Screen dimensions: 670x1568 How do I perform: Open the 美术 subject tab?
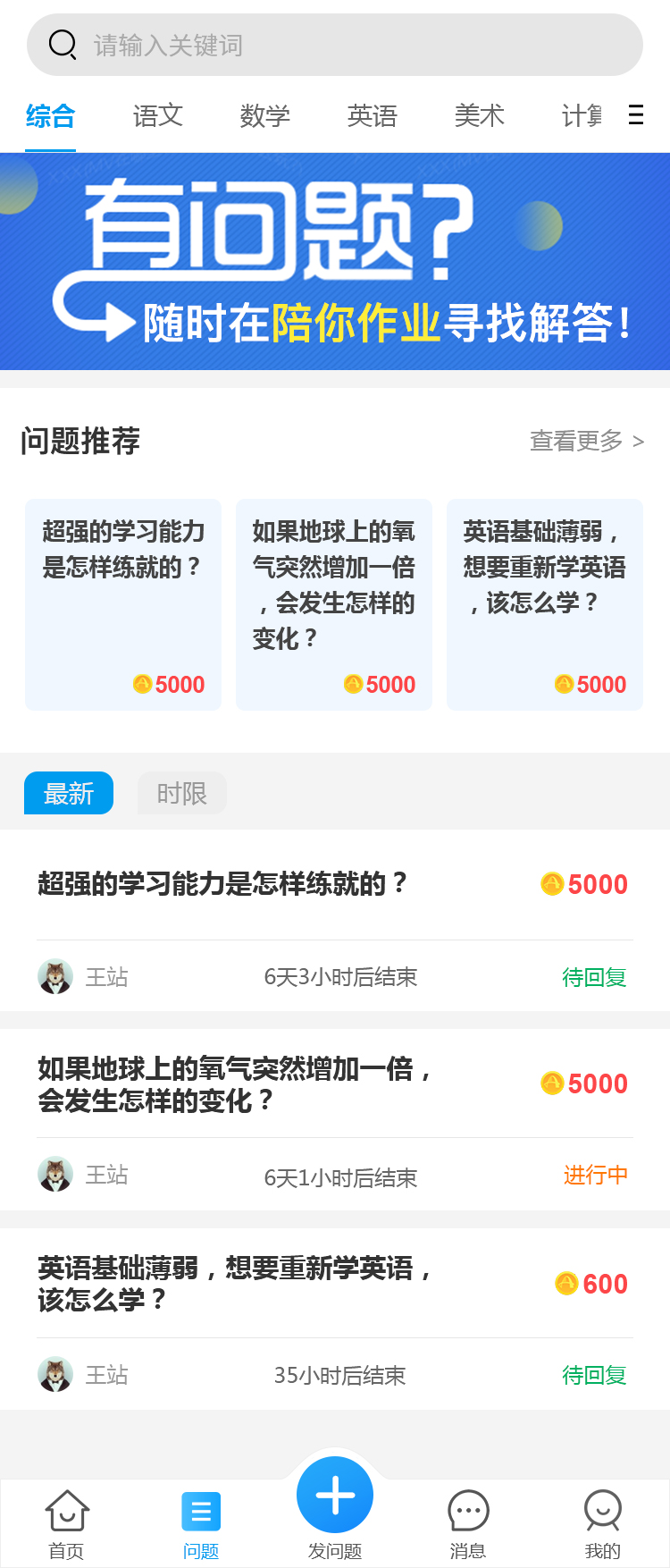coord(480,116)
